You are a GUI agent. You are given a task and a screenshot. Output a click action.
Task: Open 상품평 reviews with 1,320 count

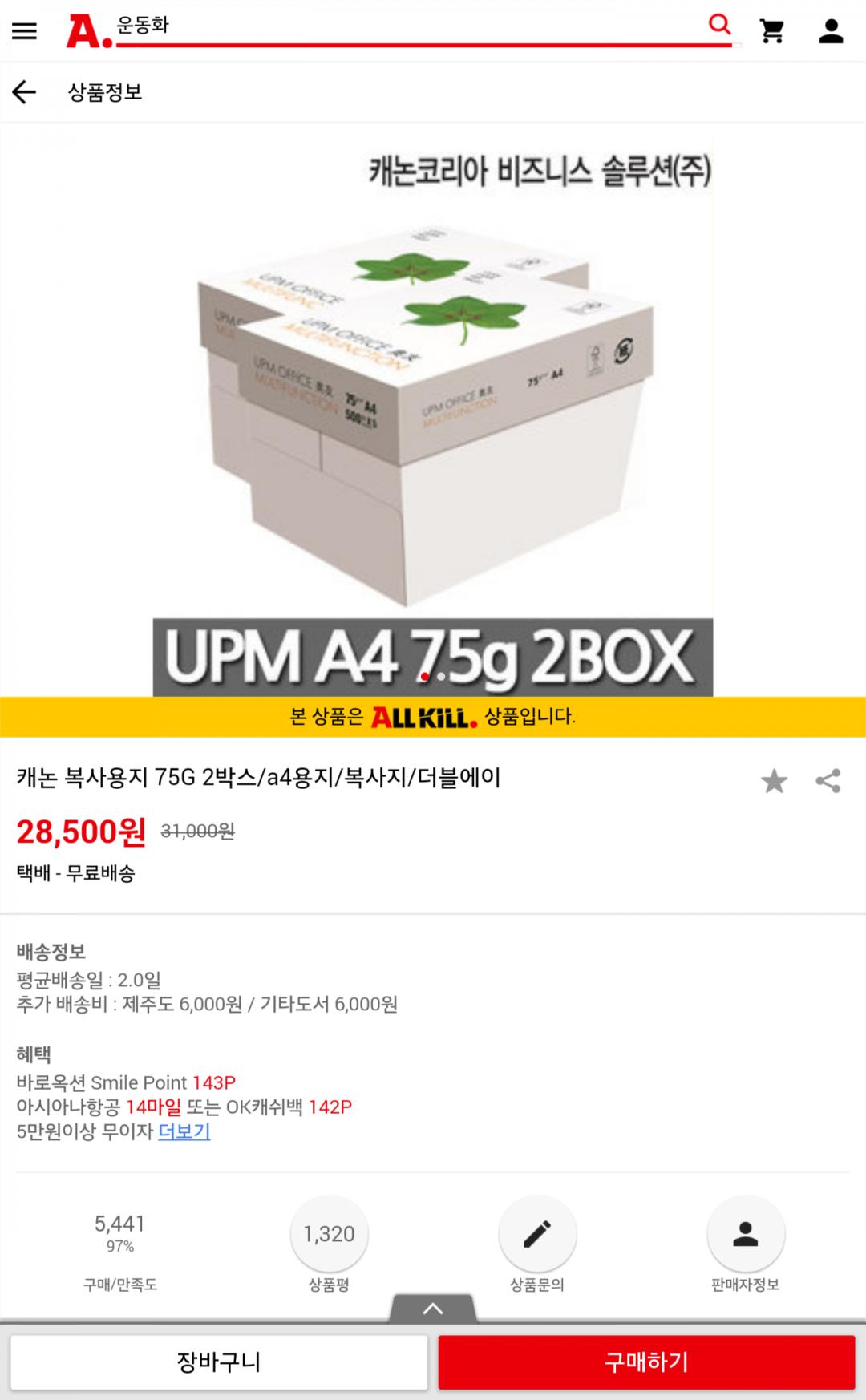tap(329, 1234)
